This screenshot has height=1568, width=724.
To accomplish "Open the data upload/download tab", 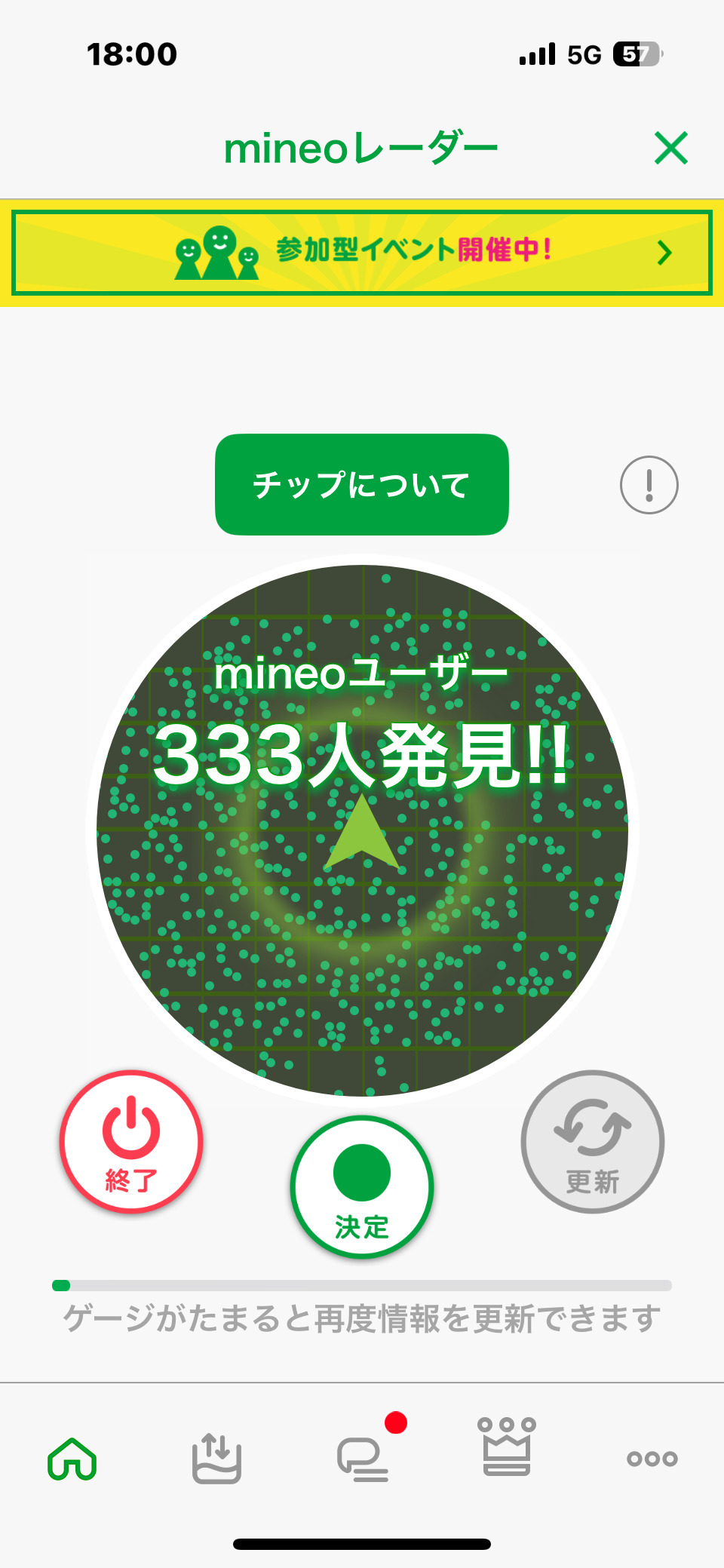I will click(x=216, y=1459).
